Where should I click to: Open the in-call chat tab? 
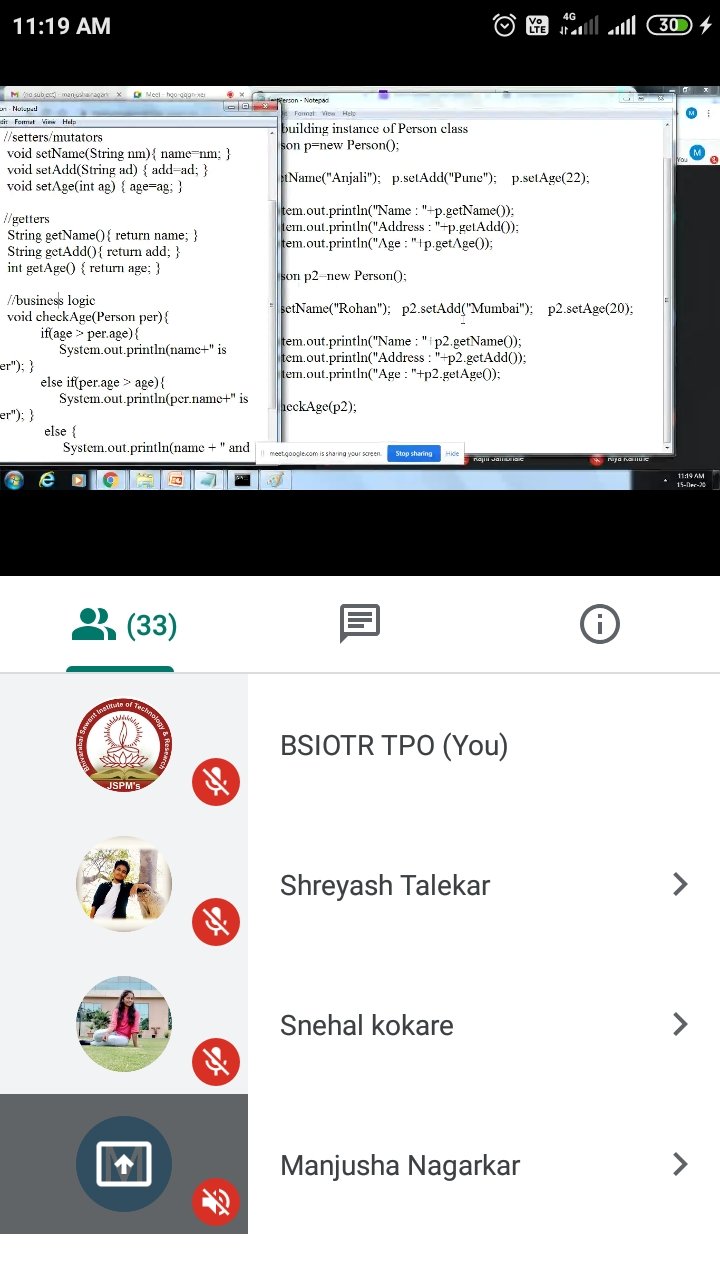point(360,625)
